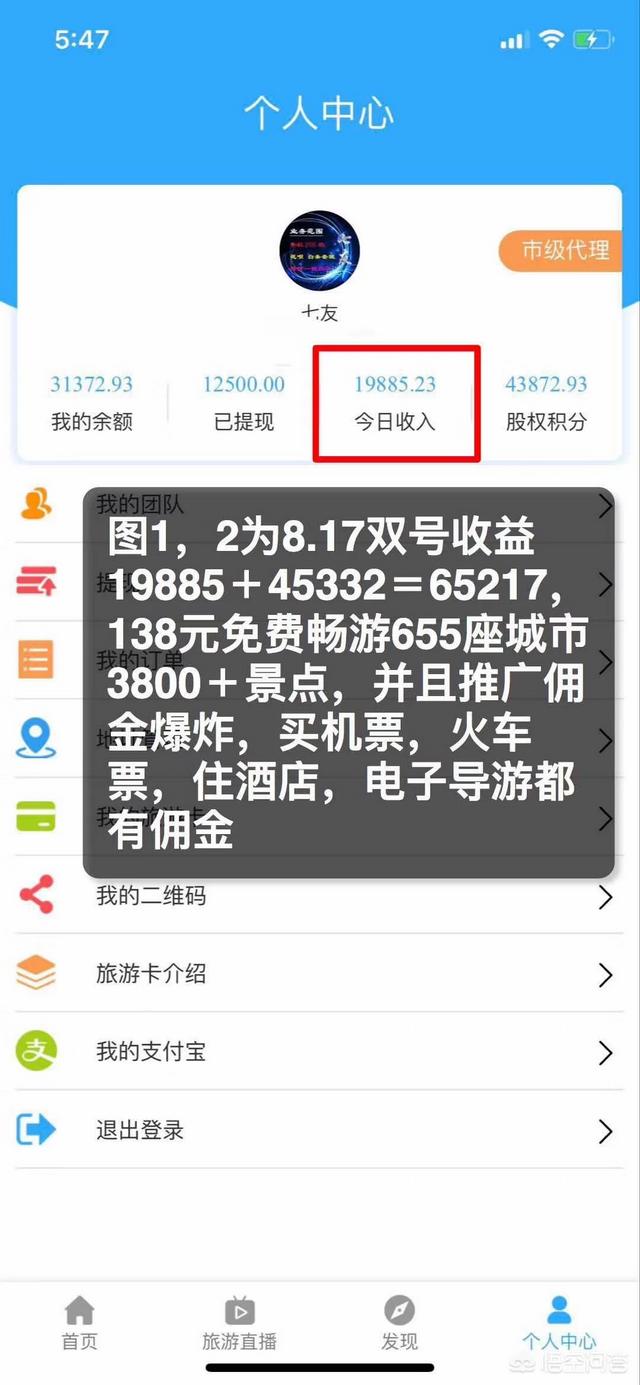640x1385 pixels.
Task: Tap the profile avatar picture
Action: click(320, 251)
